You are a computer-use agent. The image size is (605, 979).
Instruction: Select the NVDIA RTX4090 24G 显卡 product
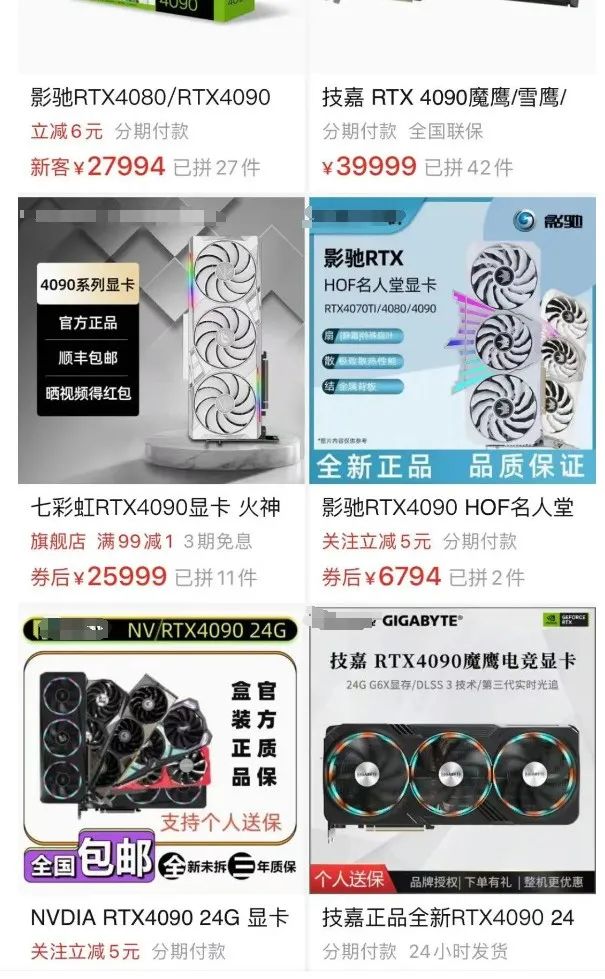(x=161, y=788)
